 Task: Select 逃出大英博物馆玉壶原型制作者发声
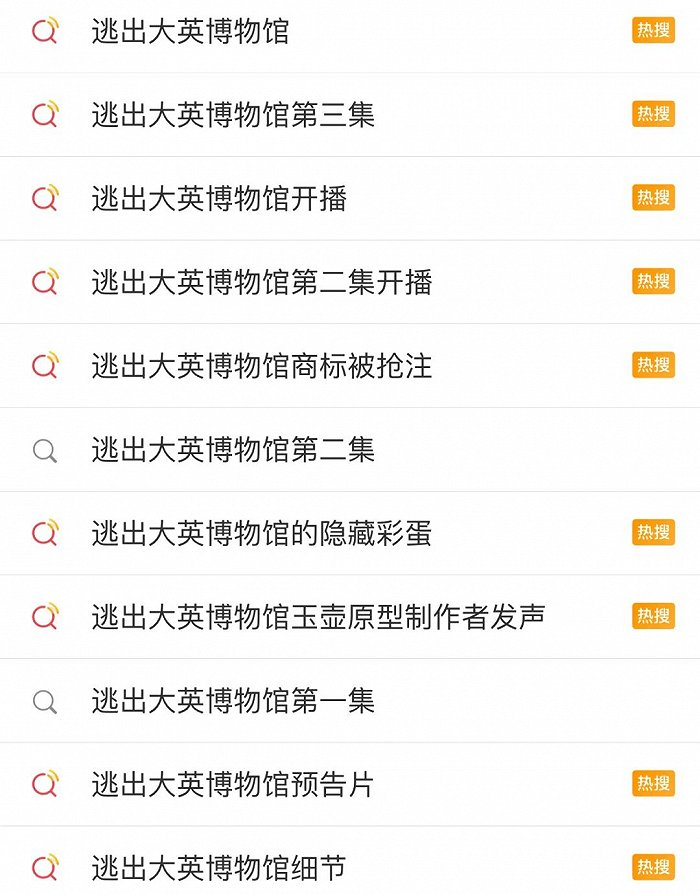[318, 616]
